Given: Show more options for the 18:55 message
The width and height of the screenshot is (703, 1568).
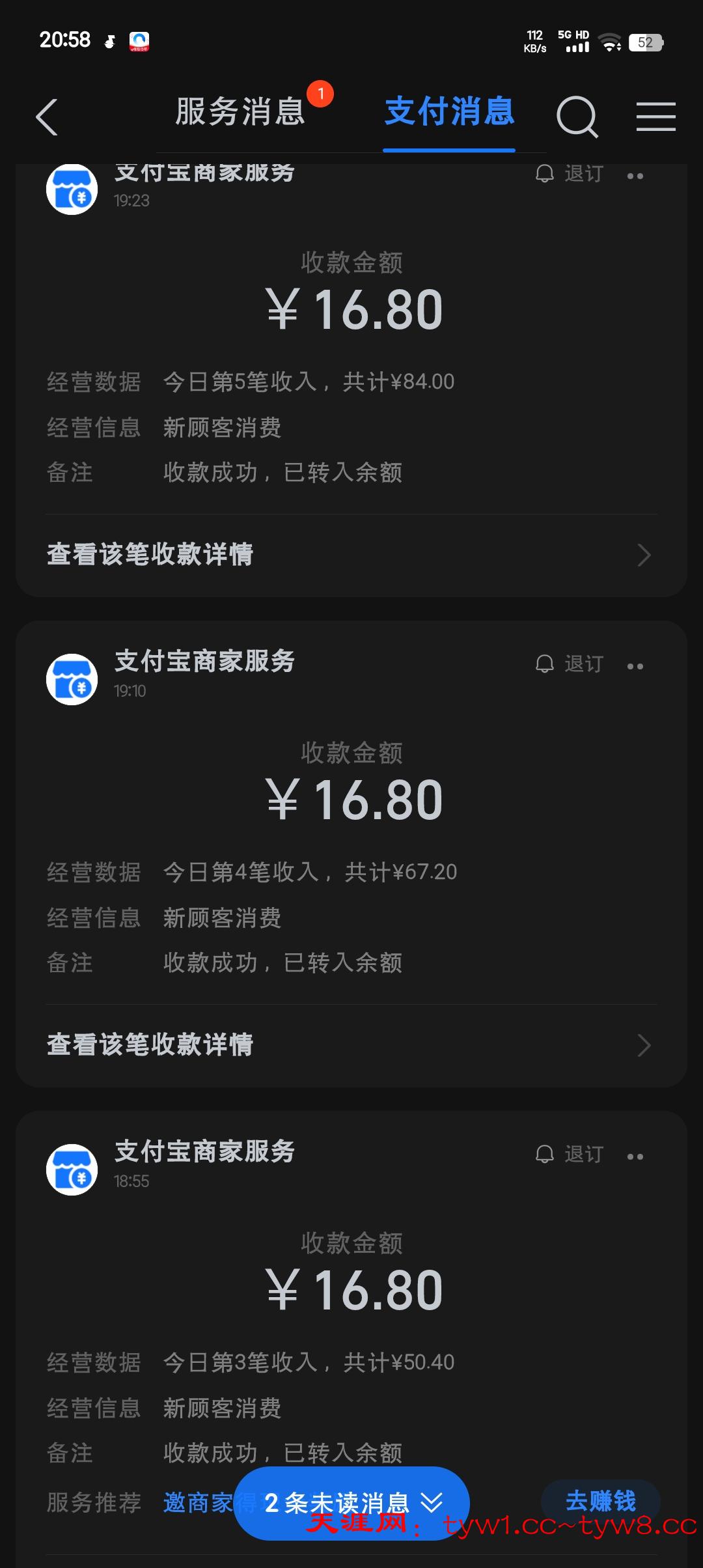Looking at the screenshot, I should (x=635, y=1156).
